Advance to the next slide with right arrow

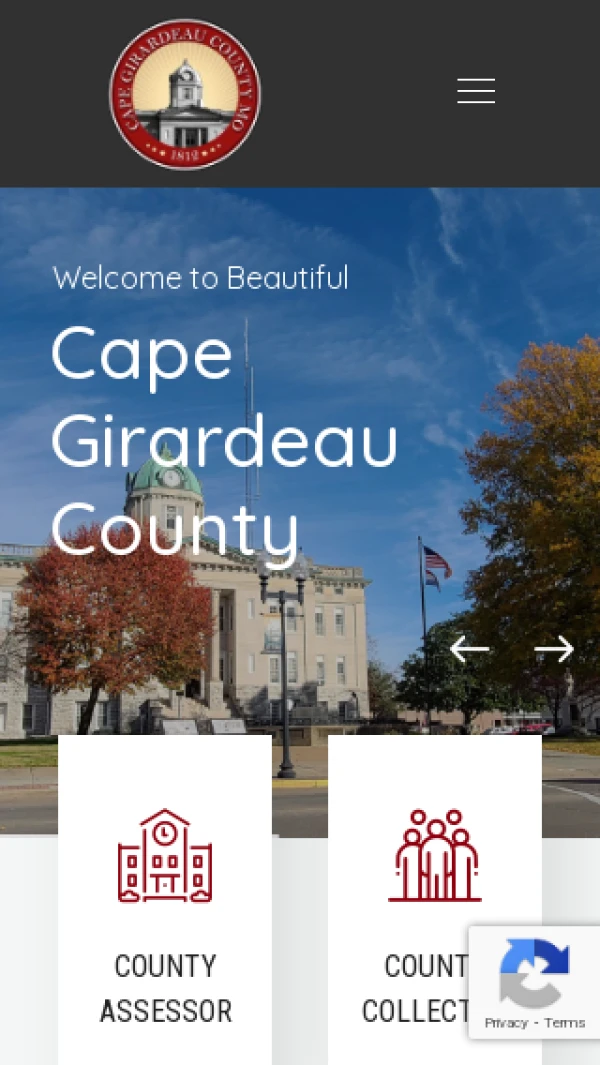tap(554, 649)
